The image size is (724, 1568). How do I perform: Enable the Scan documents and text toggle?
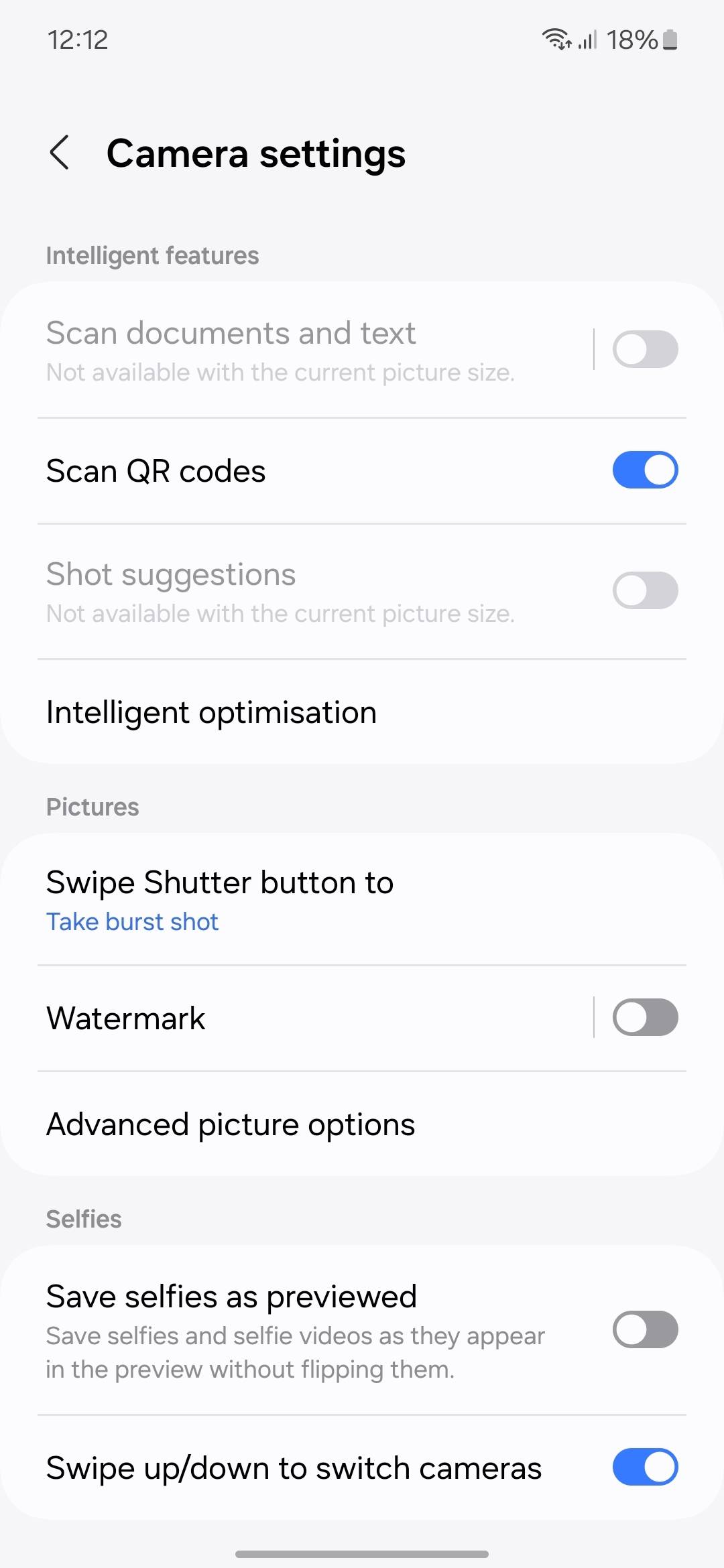point(645,348)
